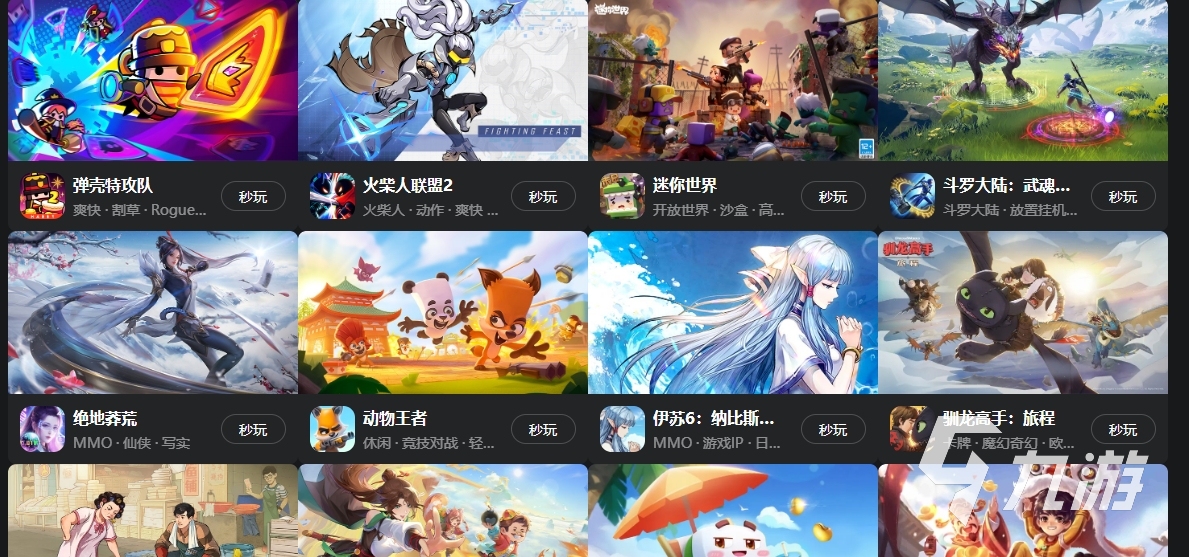Select the 动物王者 game banner
Viewport: 1189px width, 557px height.
pos(443,312)
